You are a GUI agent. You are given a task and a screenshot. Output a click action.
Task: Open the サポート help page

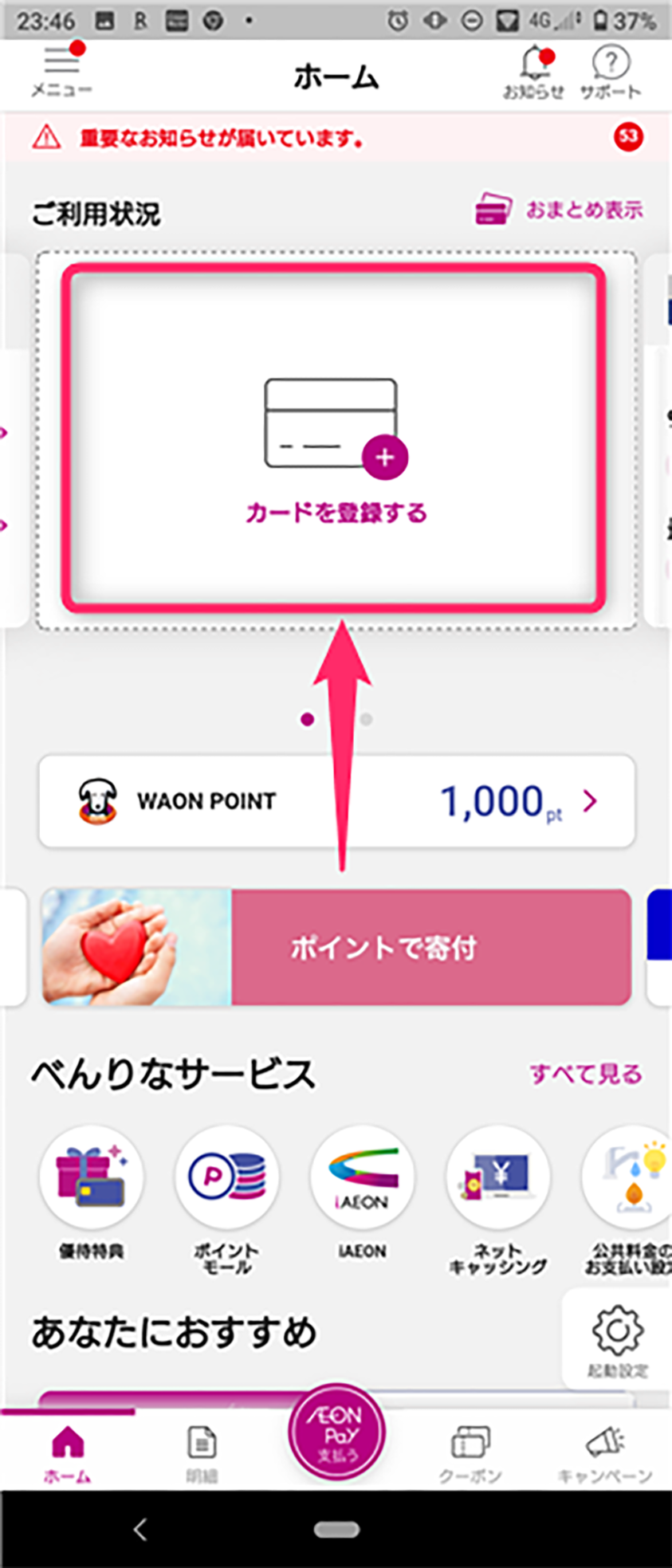[x=610, y=72]
